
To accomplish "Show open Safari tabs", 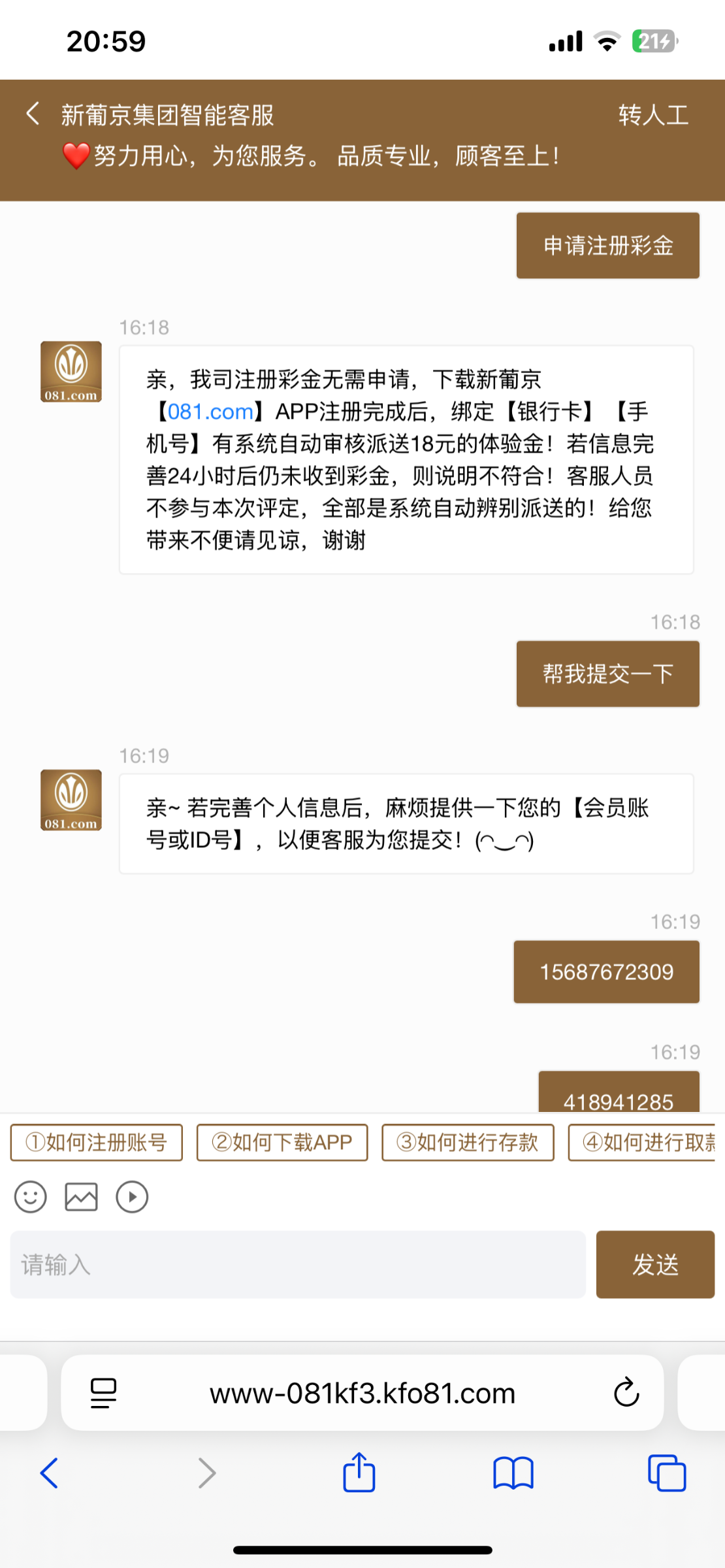I will point(667,1473).
